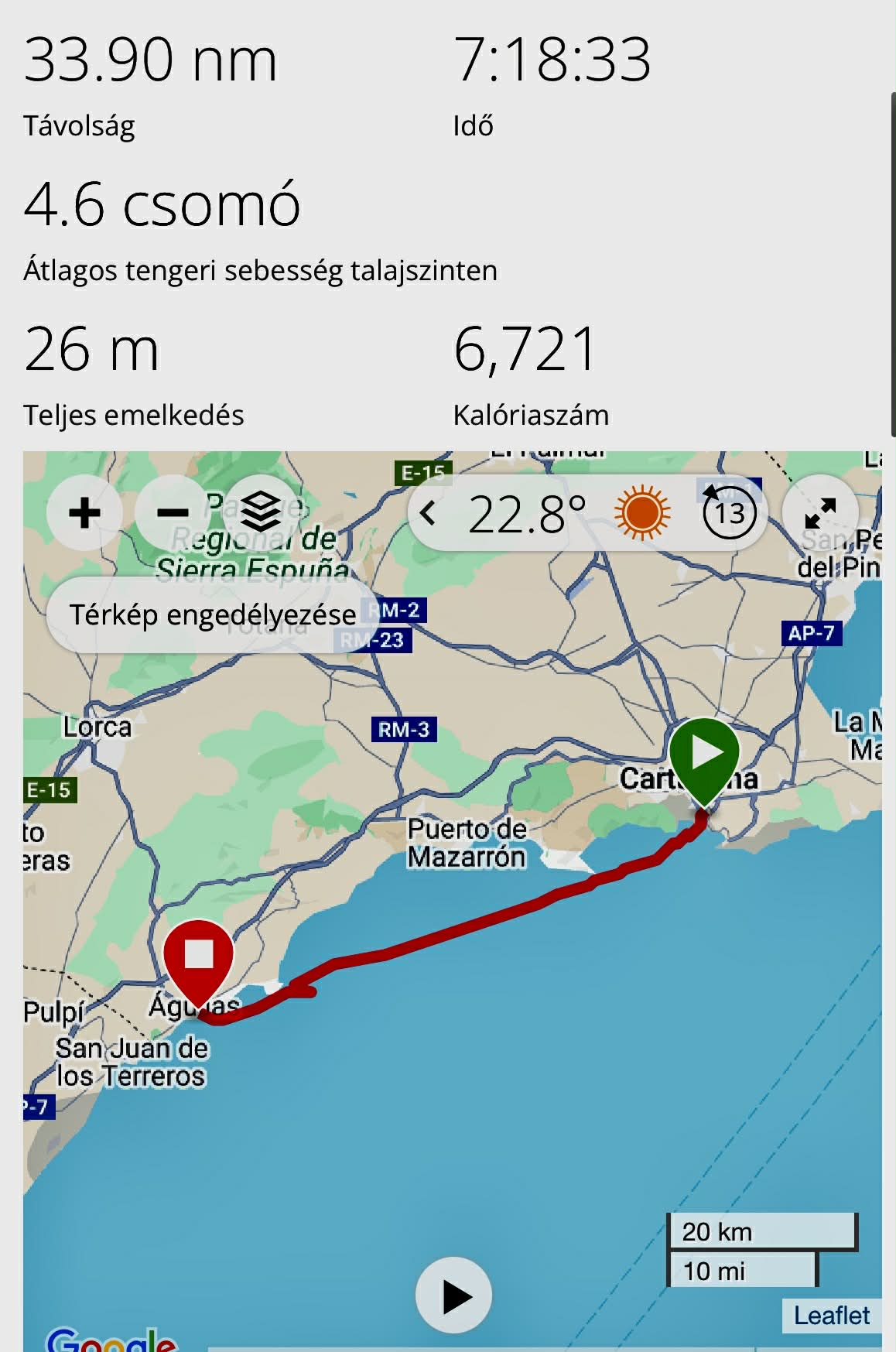This screenshot has width=896, height=1352.
Task: Collapse the weather panel chevron
Action: click(428, 512)
